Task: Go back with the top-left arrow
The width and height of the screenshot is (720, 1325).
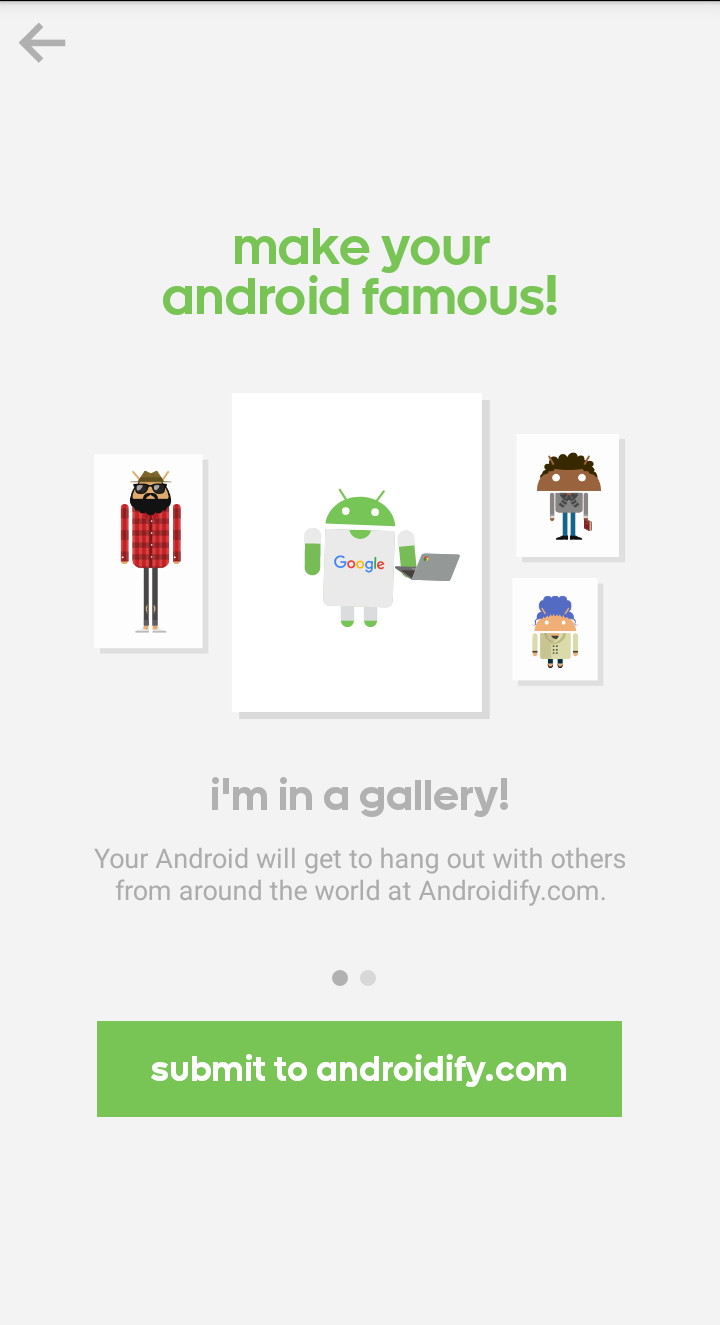Action: click(x=42, y=43)
